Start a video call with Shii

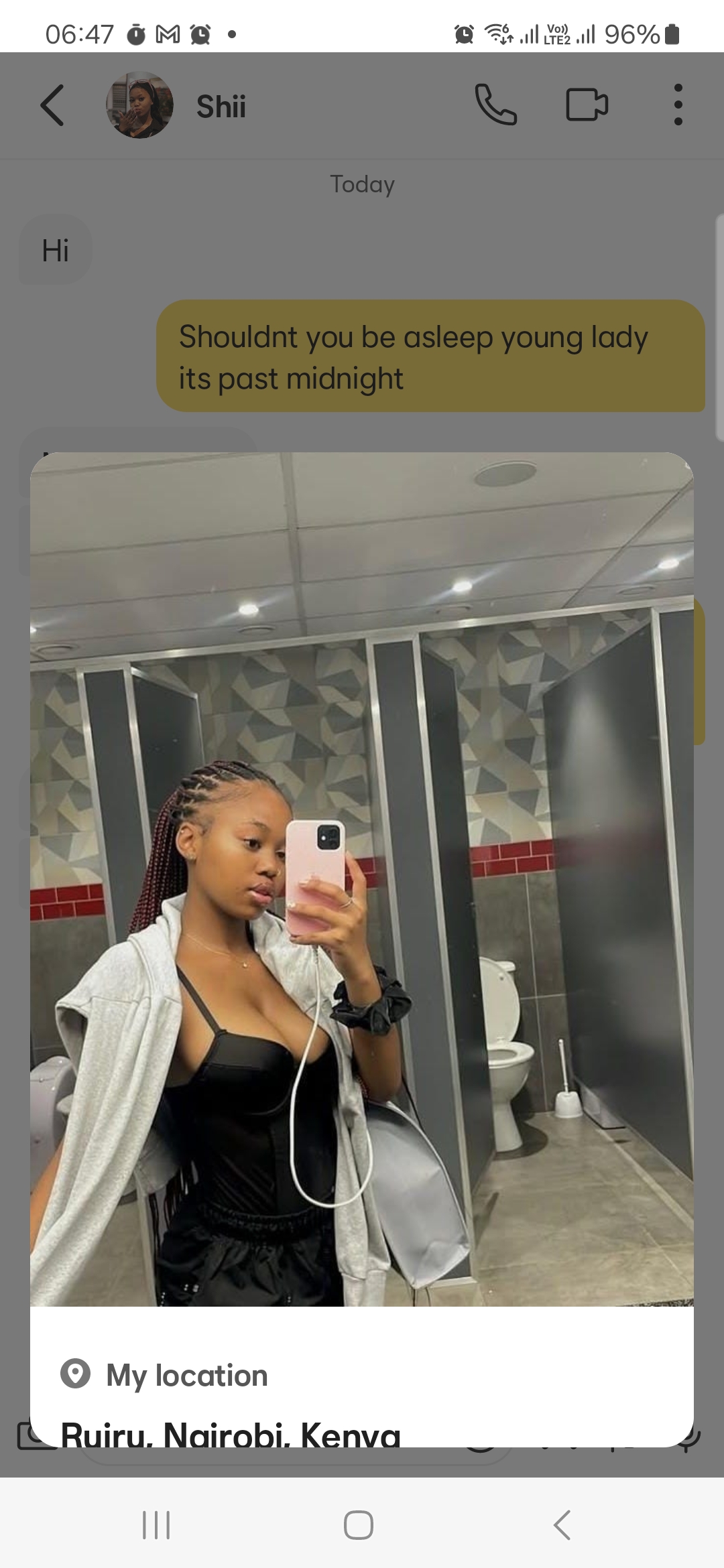coord(587,105)
